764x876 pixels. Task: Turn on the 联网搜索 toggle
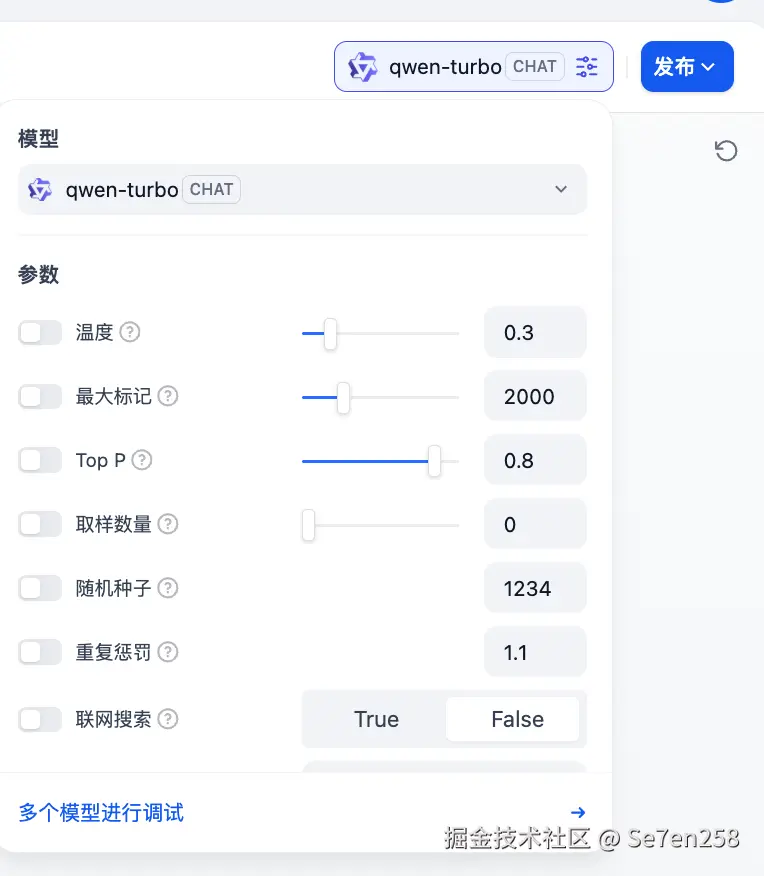[x=40, y=718]
